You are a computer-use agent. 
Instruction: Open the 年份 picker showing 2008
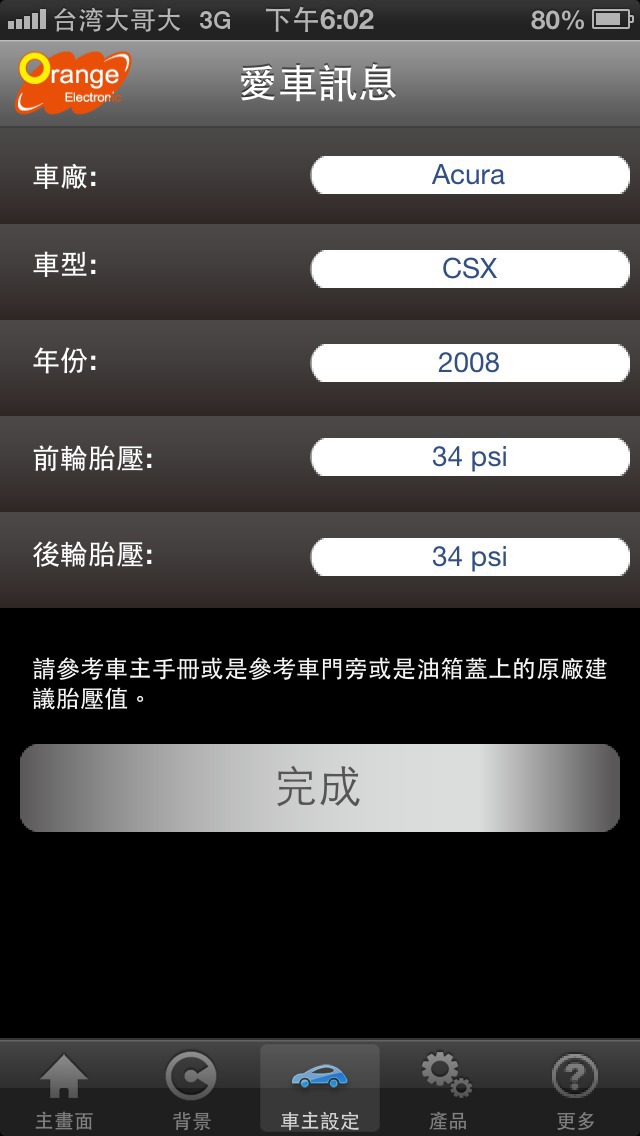click(x=470, y=362)
